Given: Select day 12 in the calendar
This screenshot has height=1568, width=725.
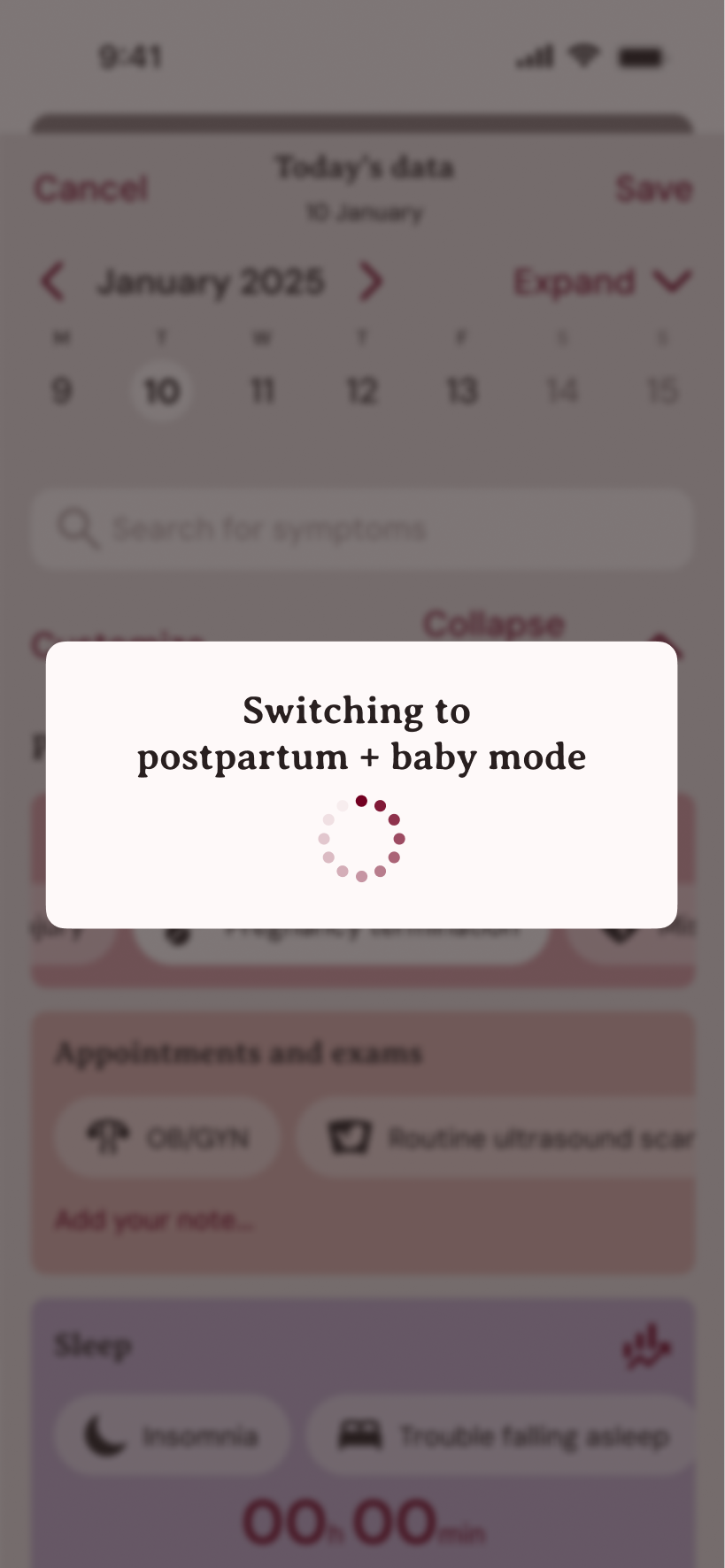Looking at the screenshot, I should 362,390.
